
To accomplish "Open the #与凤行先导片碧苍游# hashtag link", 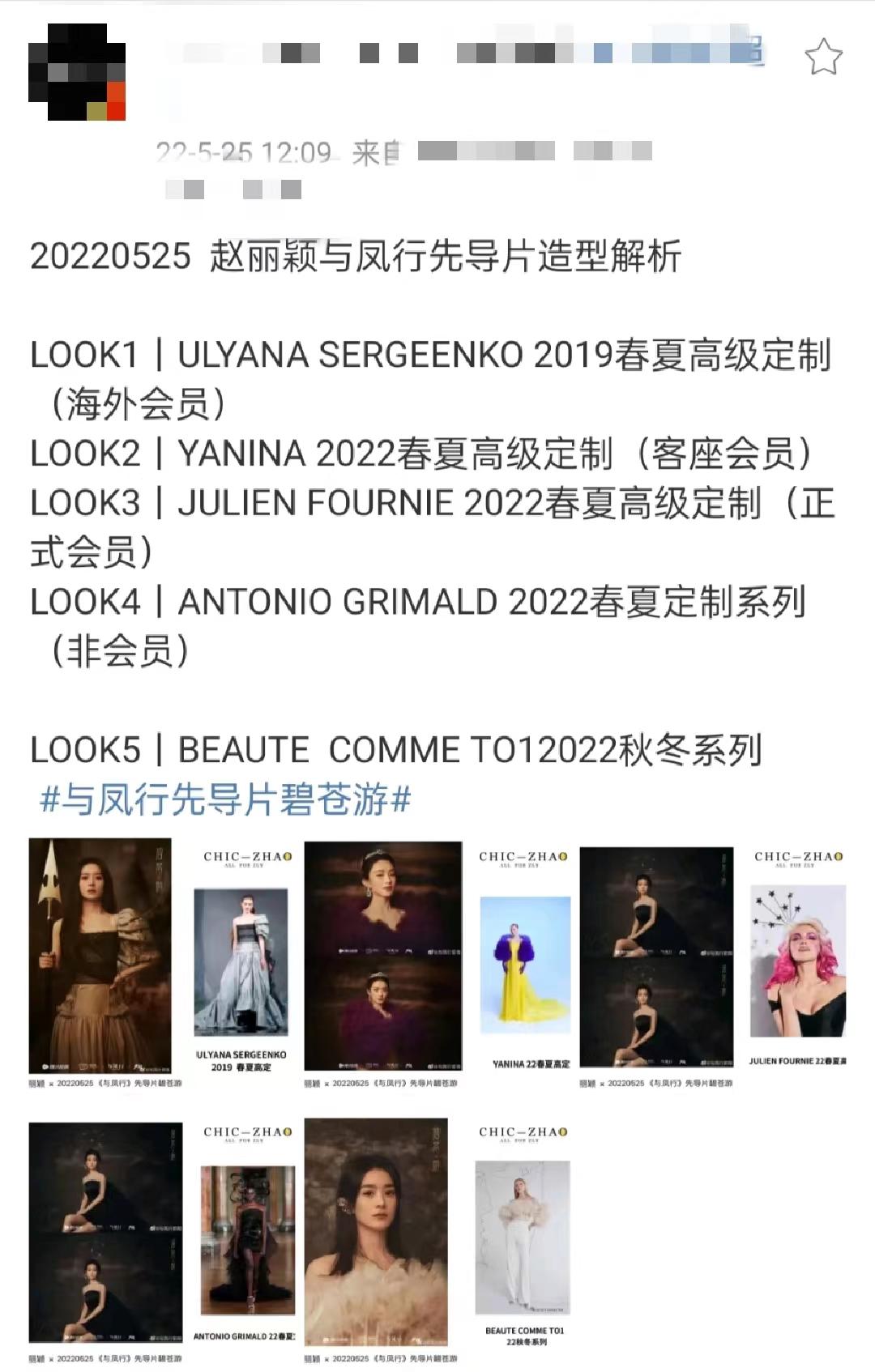I will 225,799.
